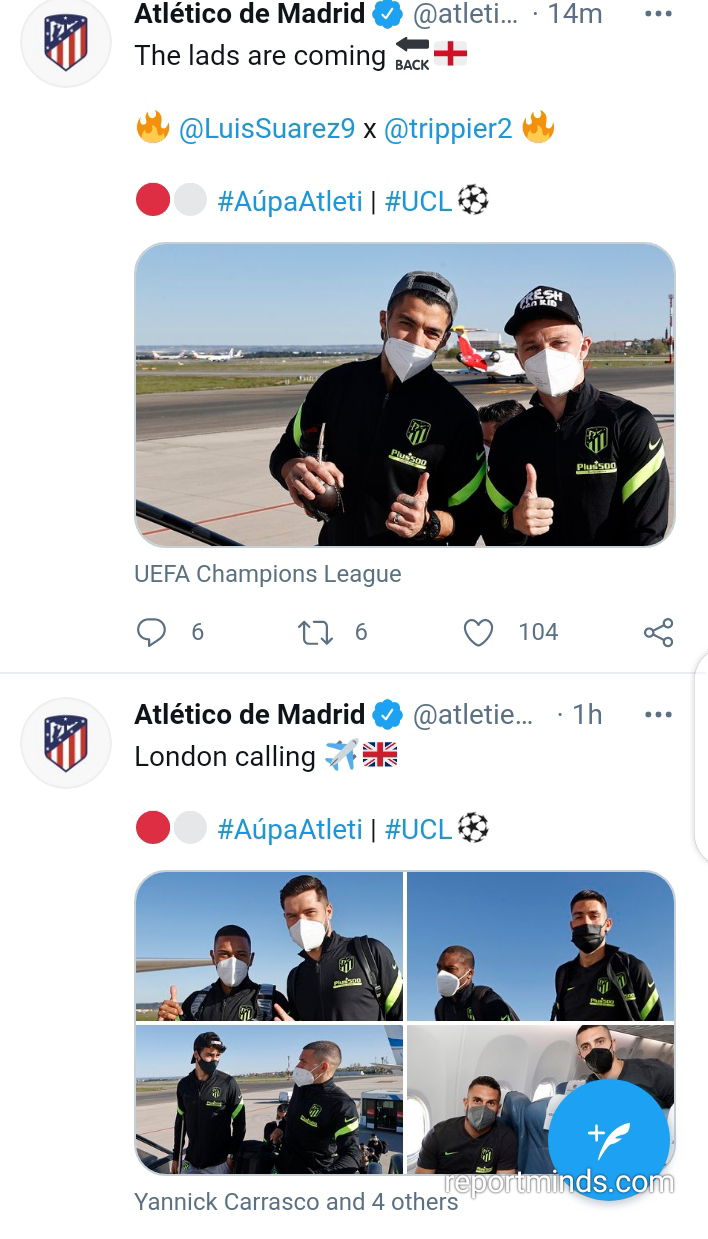The width and height of the screenshot is (708, 1239).
Task: Like the 'The lads are coming' tweet
Action: (x=479, y=632)
